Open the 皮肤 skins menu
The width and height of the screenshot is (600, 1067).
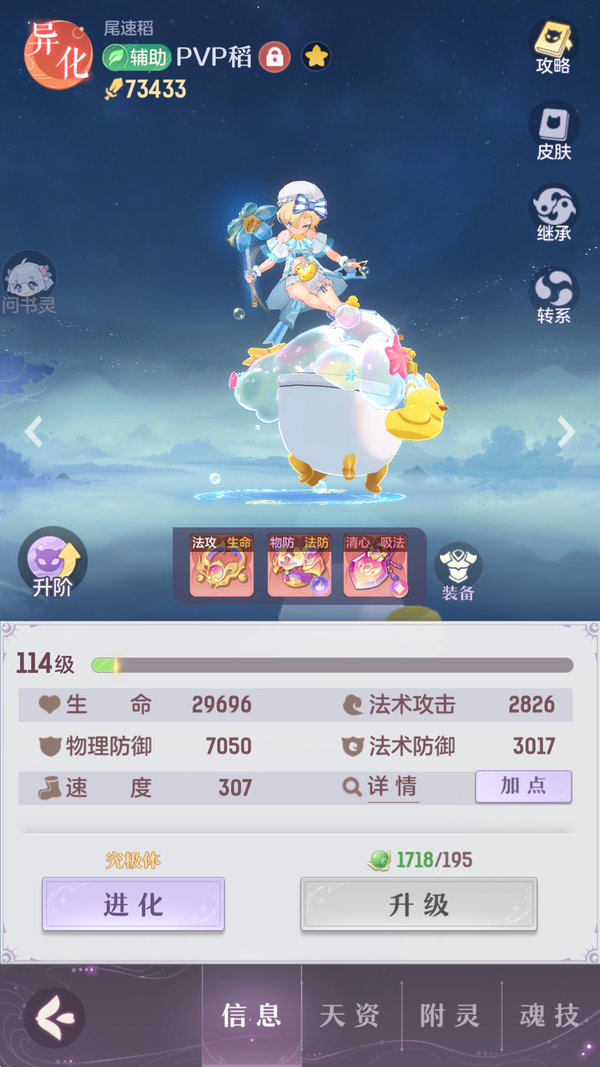pos(553,131)
